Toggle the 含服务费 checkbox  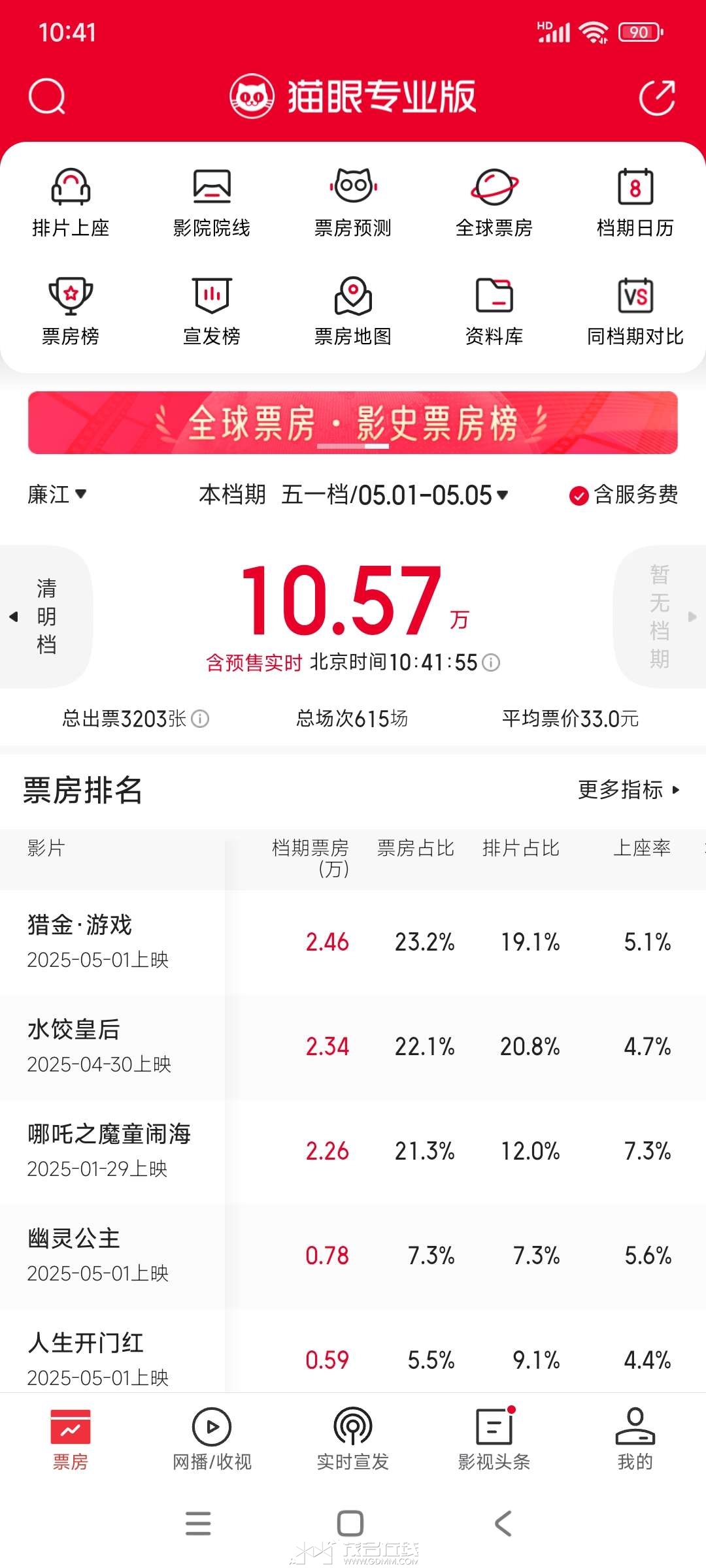tap(579, 496)
